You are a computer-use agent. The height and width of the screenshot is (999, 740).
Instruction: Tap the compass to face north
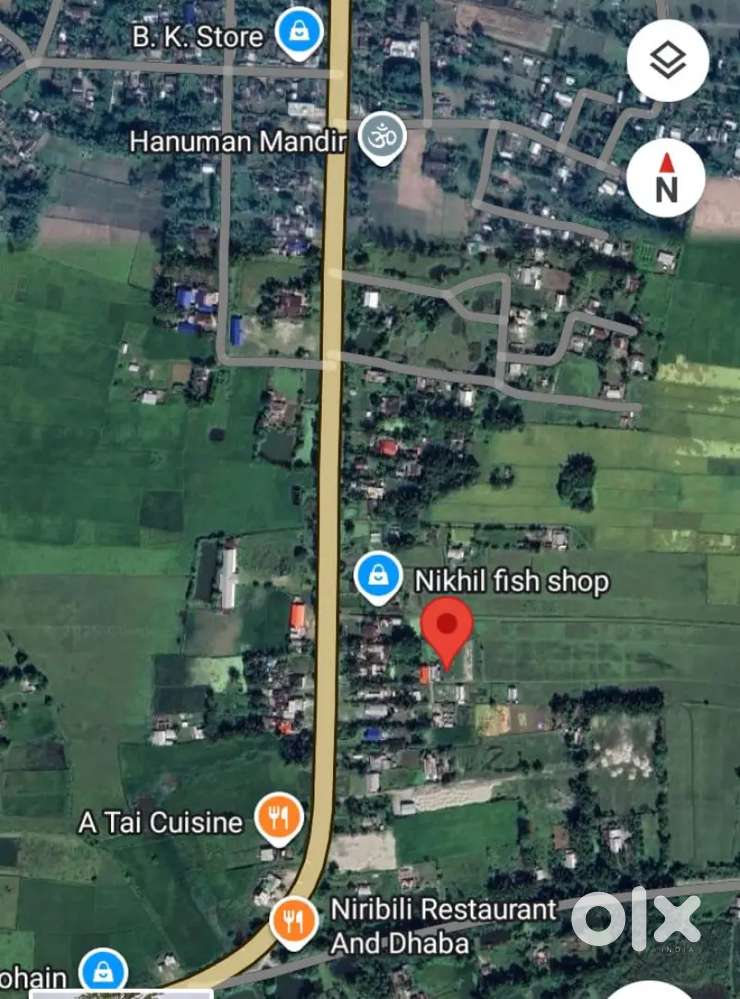point(666,178)
